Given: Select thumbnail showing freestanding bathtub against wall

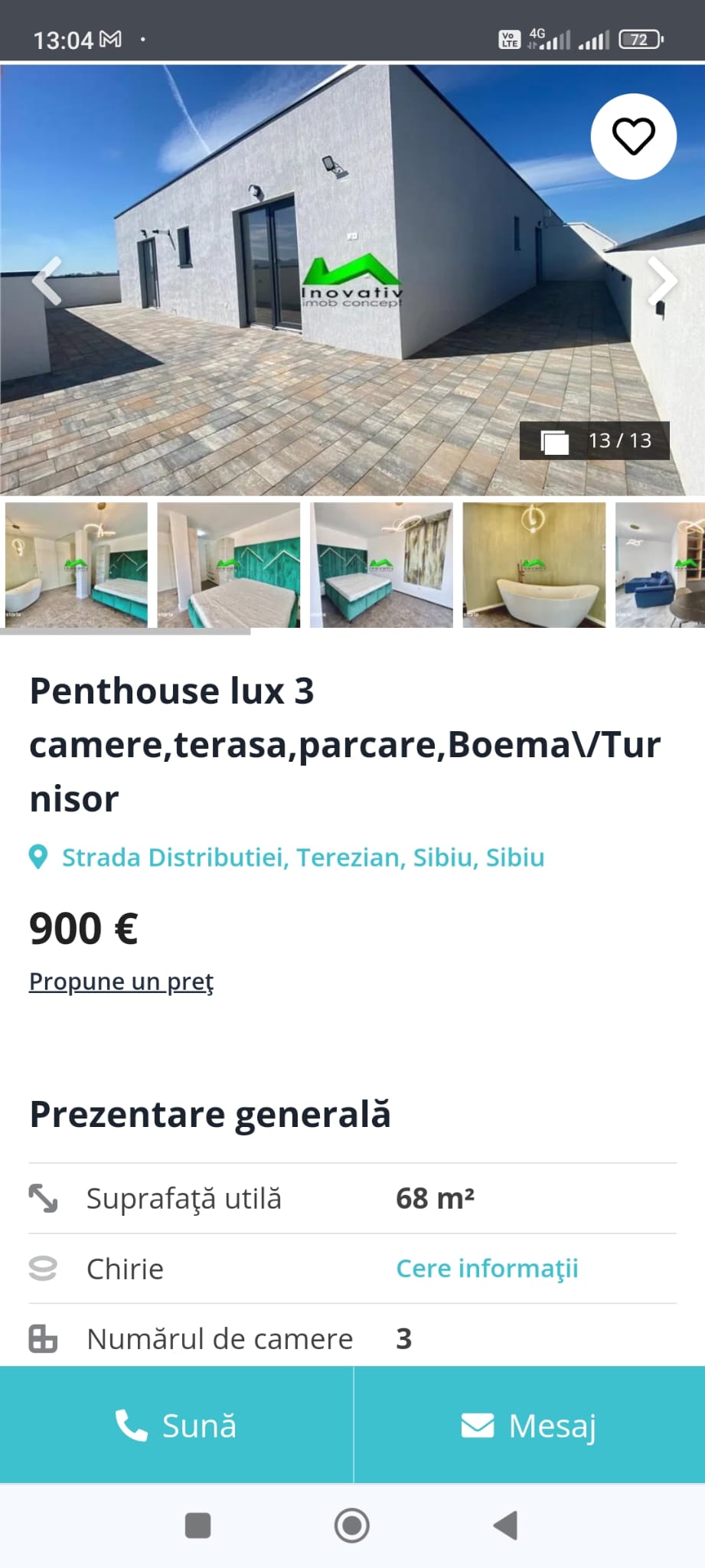Looking at the screenshot, I should tap(534, 565).
